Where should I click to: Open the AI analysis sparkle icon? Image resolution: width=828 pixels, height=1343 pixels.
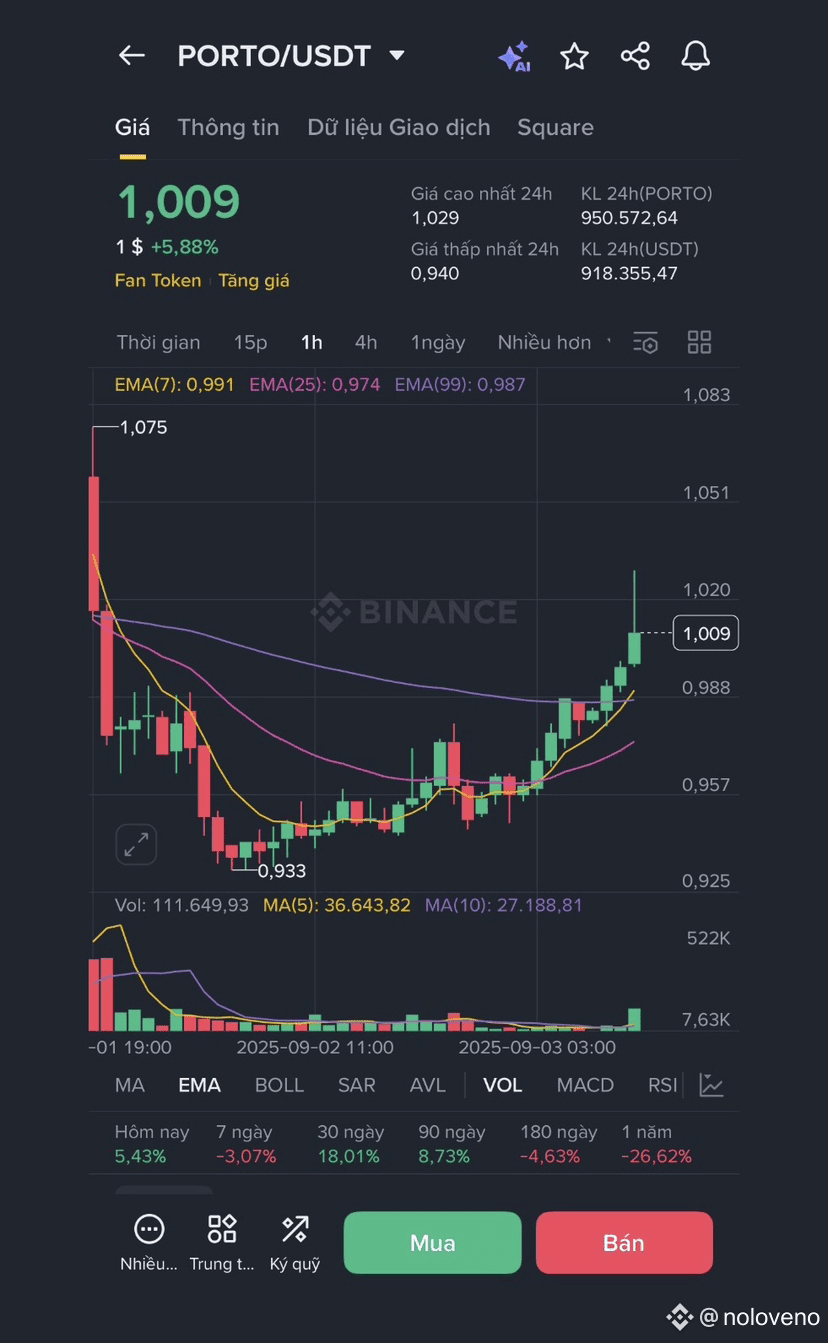[x=514, y=57]
